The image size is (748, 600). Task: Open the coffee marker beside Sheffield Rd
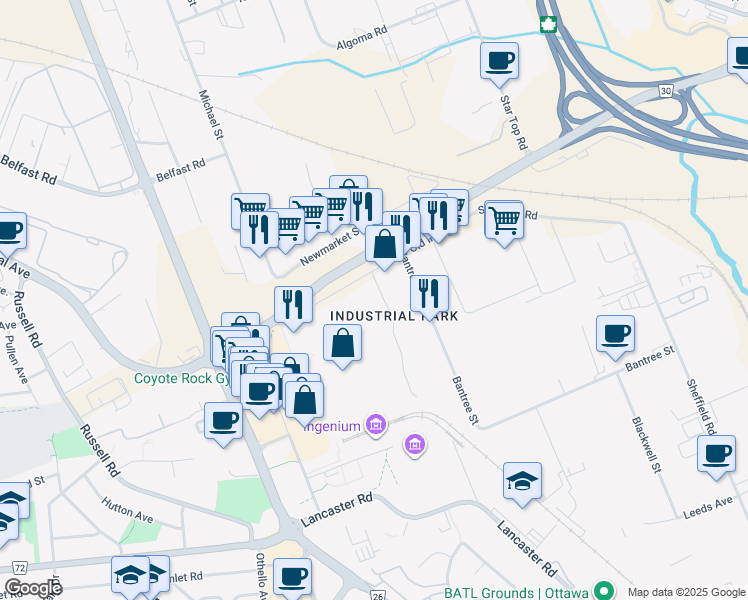coord(716,453)
